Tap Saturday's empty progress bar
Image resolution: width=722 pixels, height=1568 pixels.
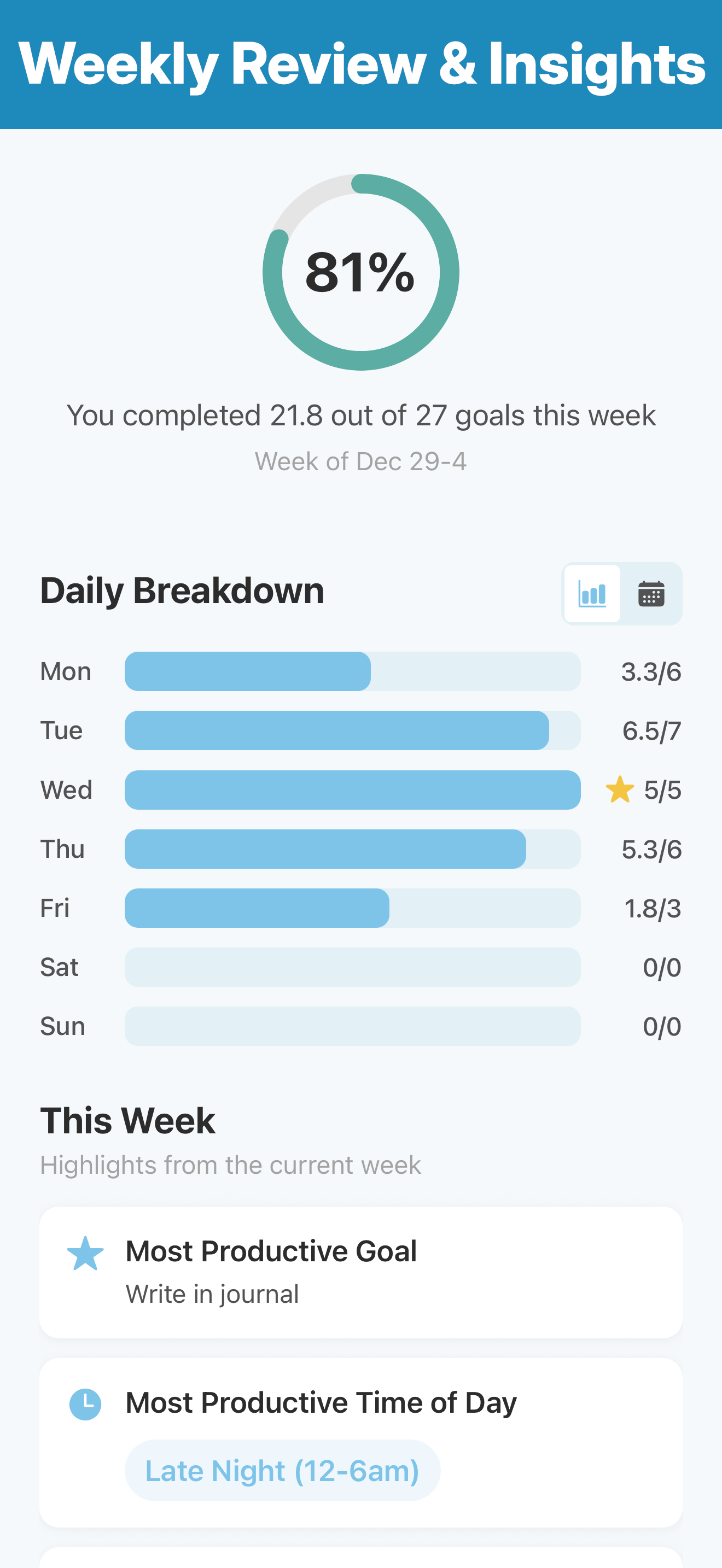point(353,967)
